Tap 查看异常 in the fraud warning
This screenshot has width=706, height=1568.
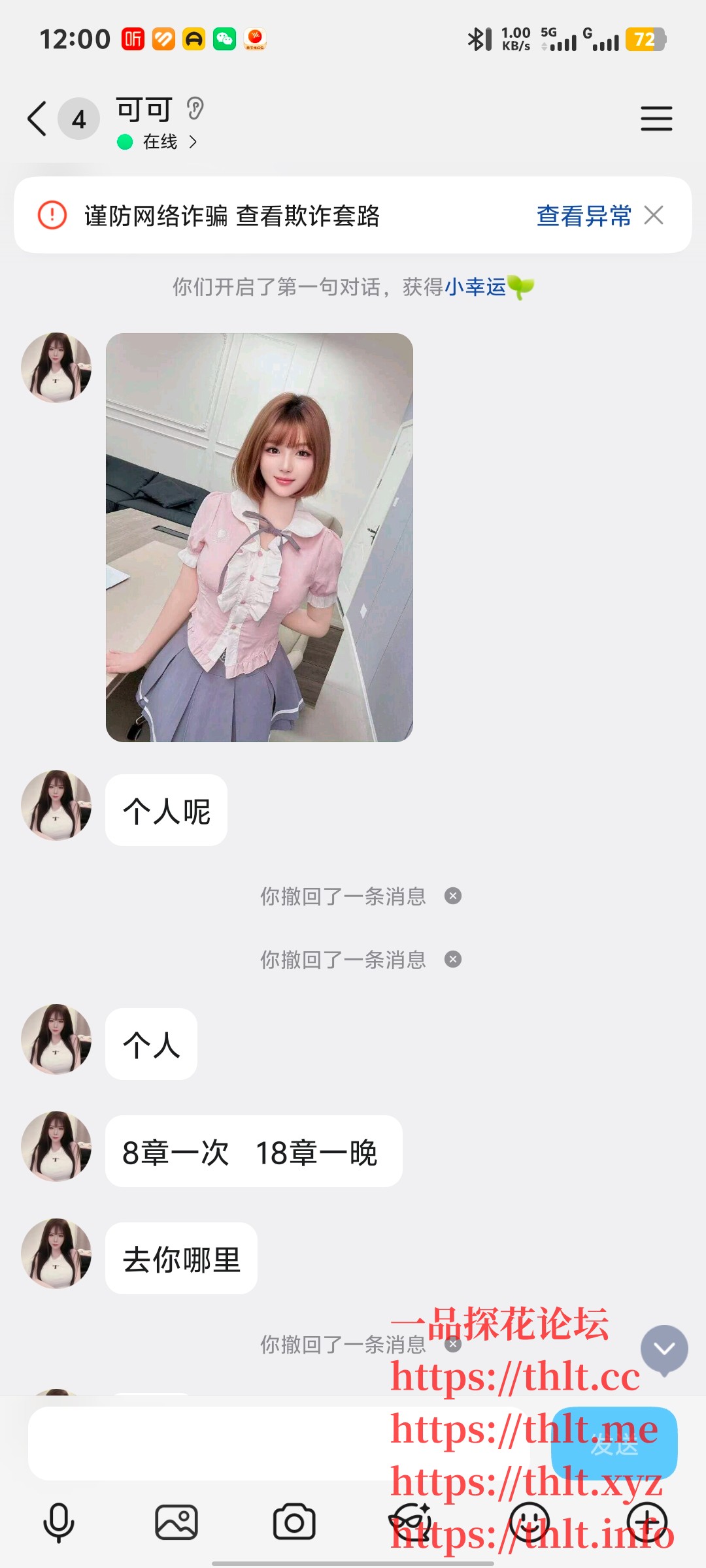584,216
